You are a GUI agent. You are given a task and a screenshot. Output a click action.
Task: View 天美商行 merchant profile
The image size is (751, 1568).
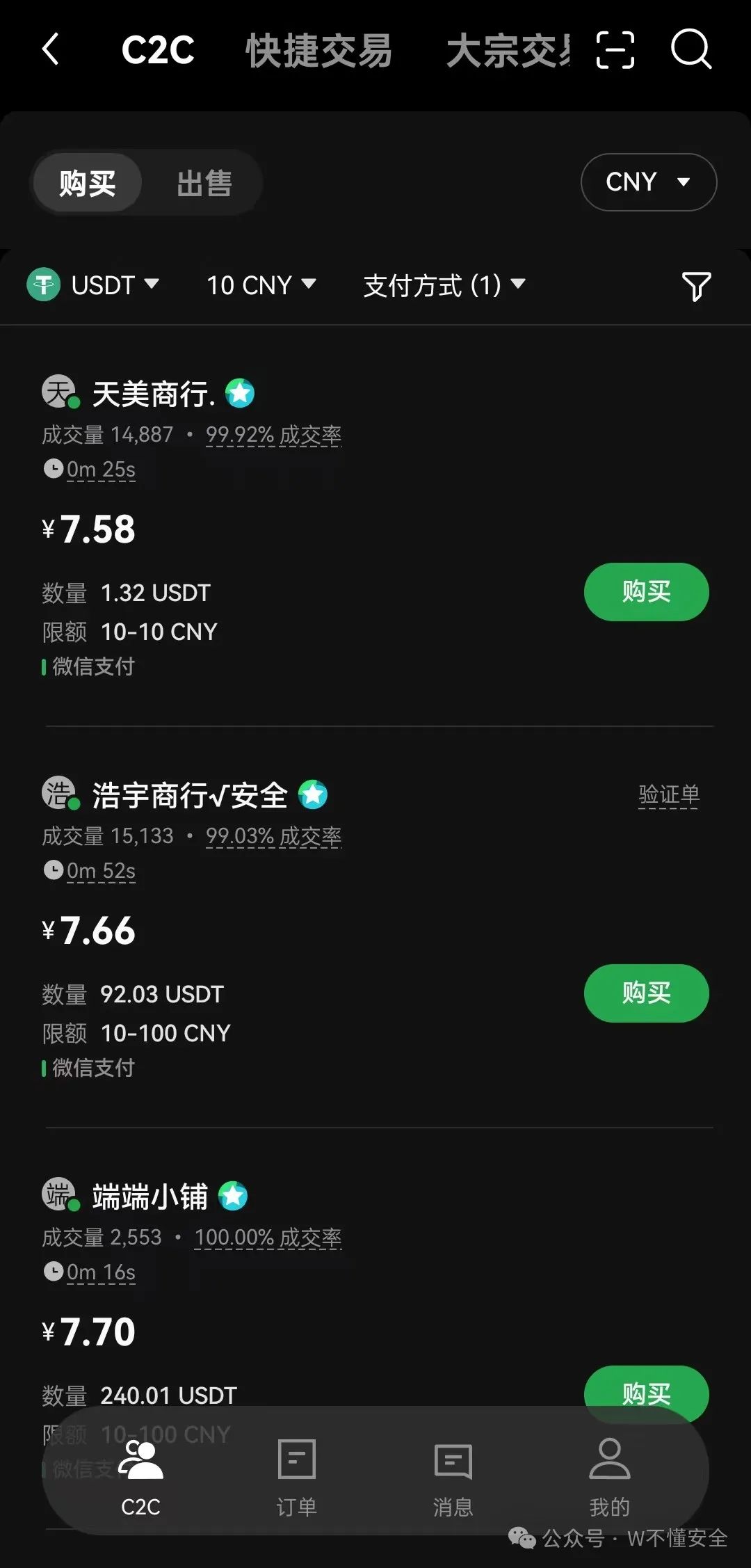click(153, 394)
